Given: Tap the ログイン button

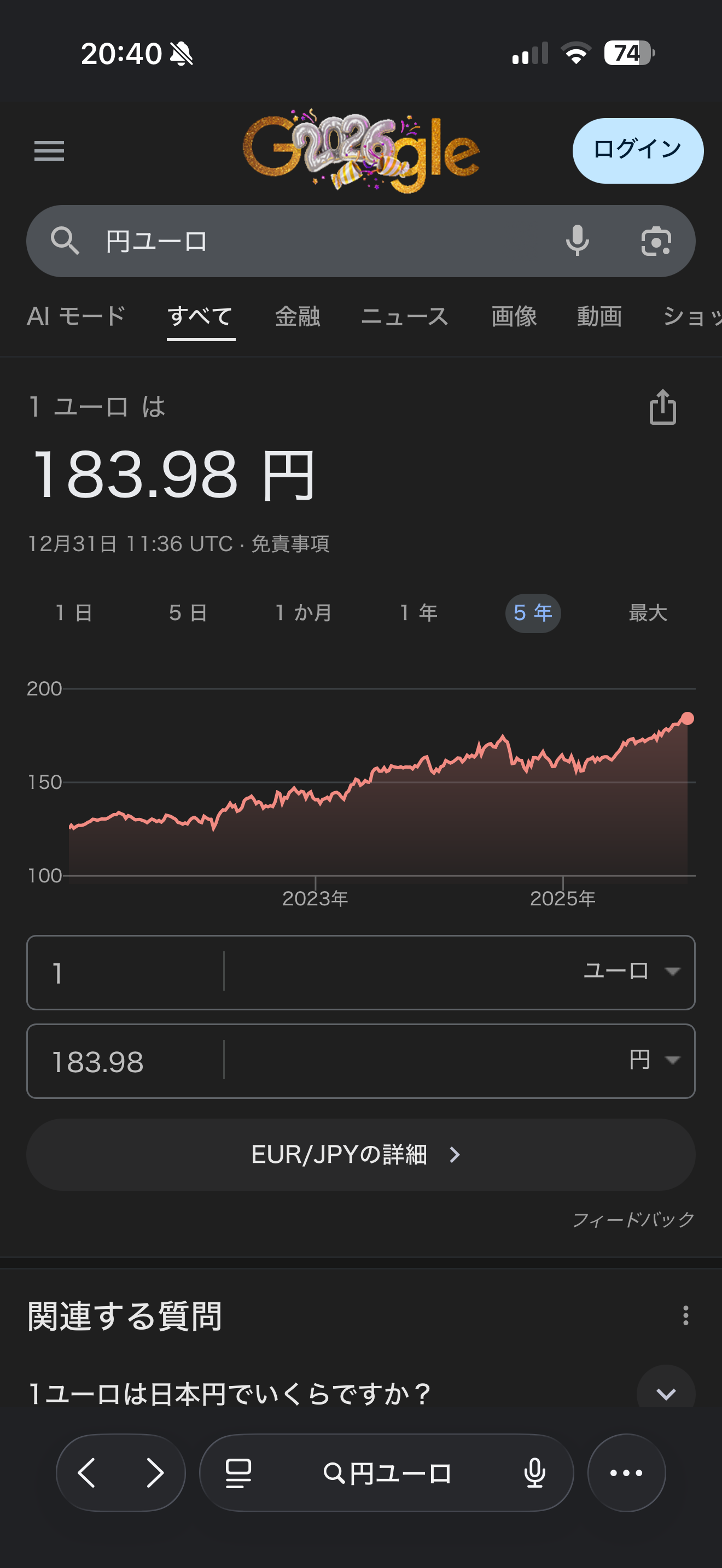Looking at the screenshot, I should pyautogui.click(x=637, y=150).
